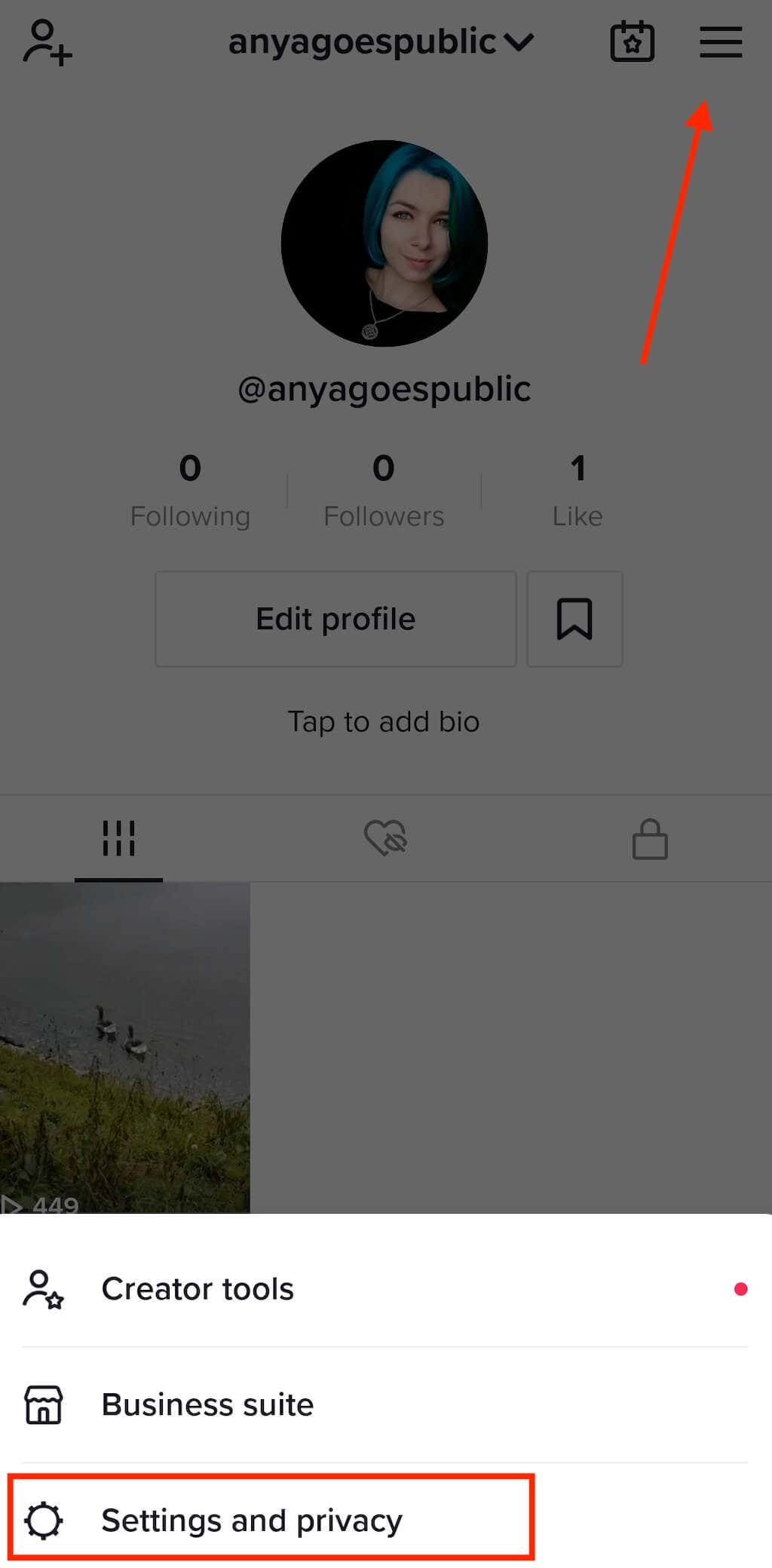Open the calendar star icon
This screenshot has height=1568, width=772.
[632, 42]
